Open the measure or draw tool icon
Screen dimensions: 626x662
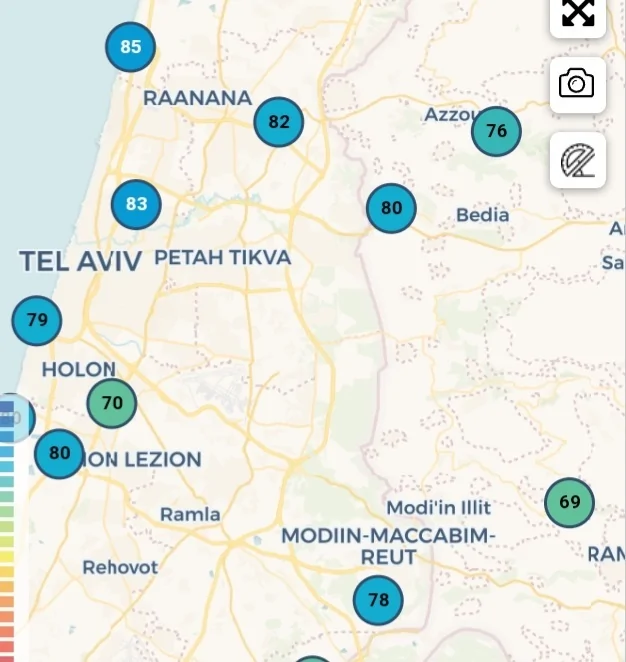click(578, 160)
